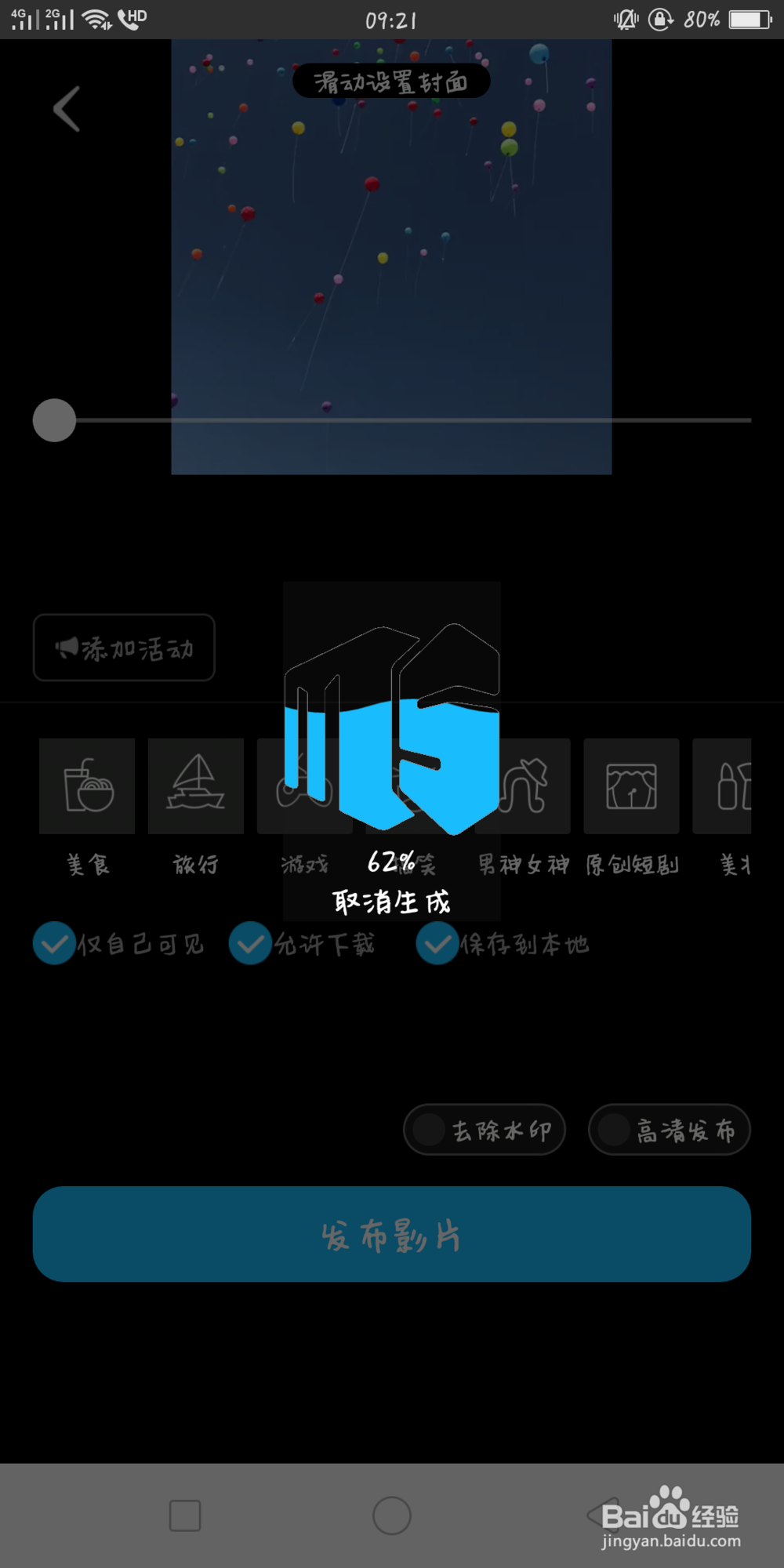784x1568 pixels.
Task: Uncheck 保存到本地 (save locally)
Action: pos(437,945)
